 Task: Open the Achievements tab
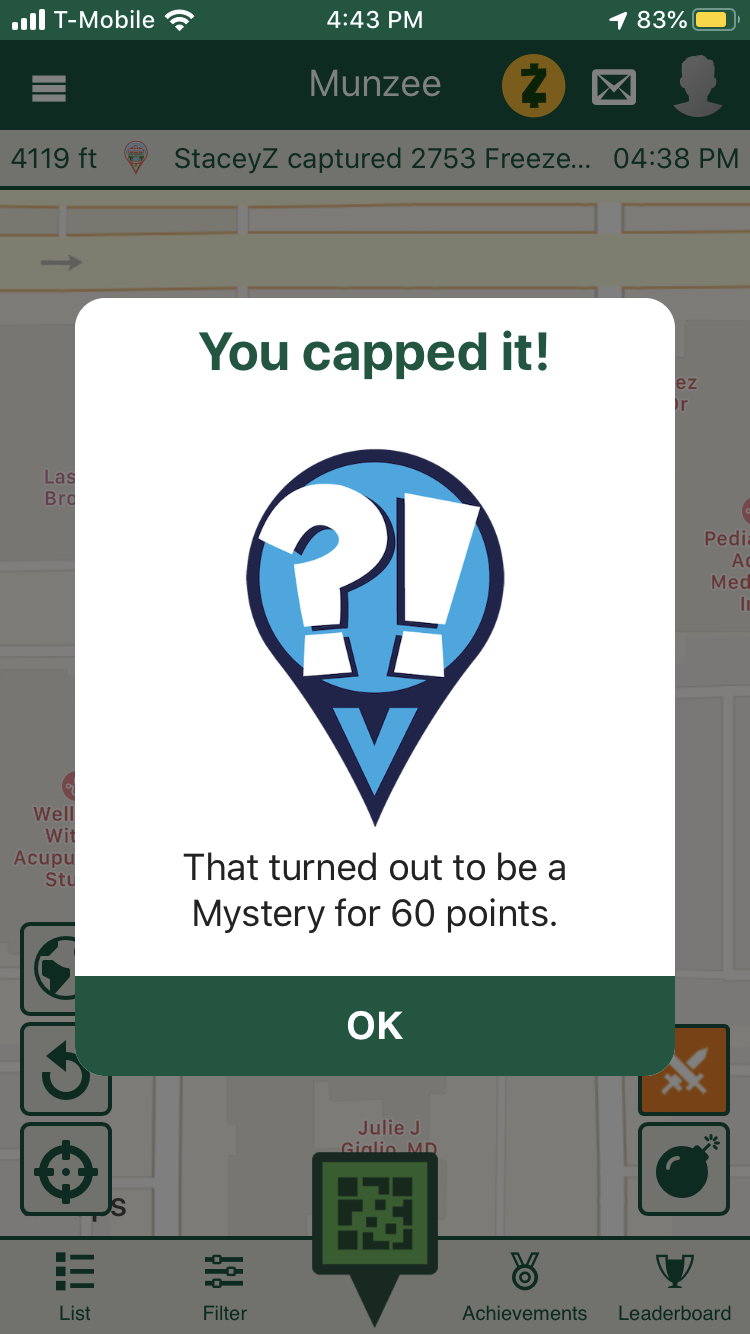point(524,1286)
